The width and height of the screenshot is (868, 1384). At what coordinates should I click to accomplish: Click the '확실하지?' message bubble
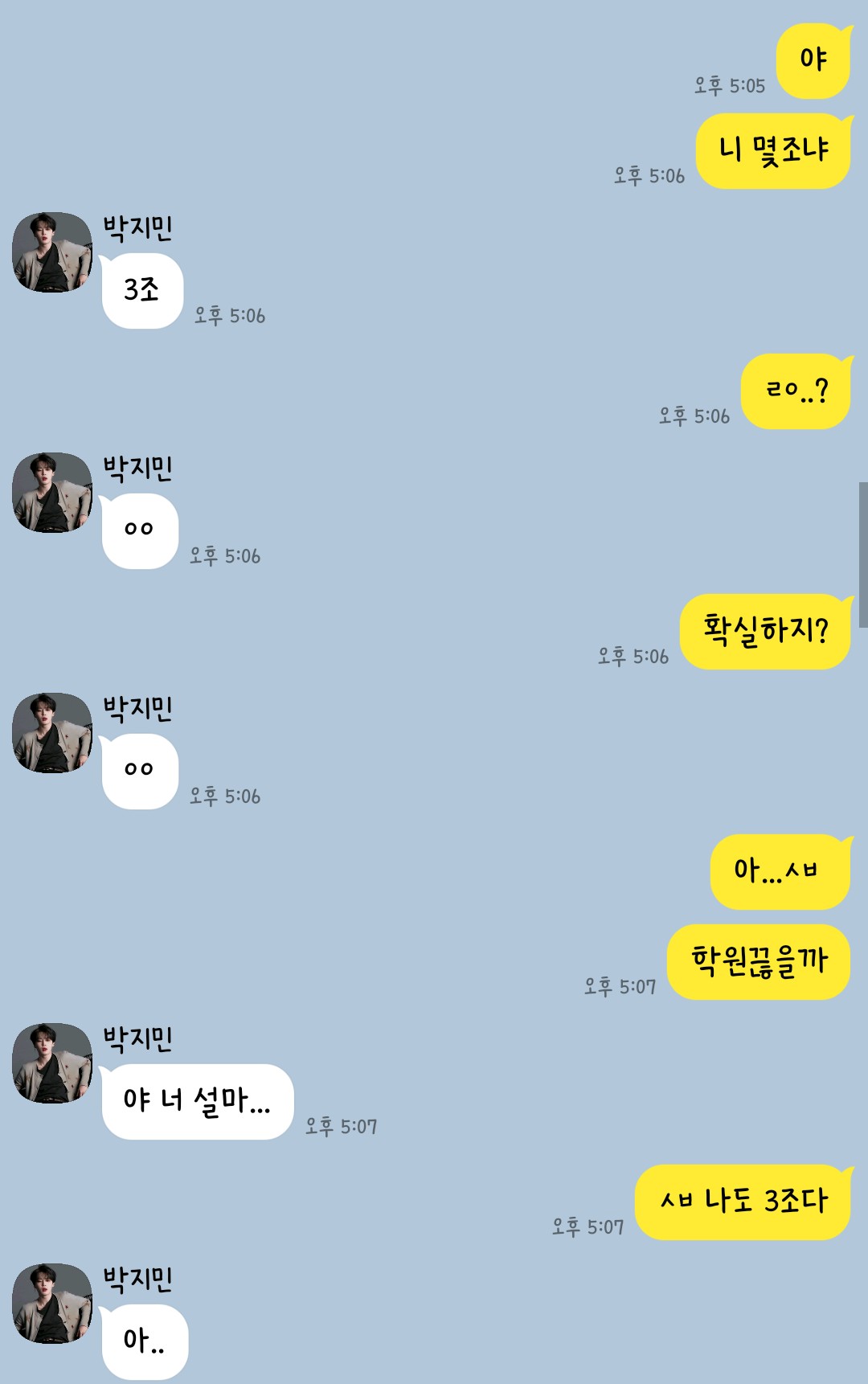pyautogui.click(x=765, y=634)
